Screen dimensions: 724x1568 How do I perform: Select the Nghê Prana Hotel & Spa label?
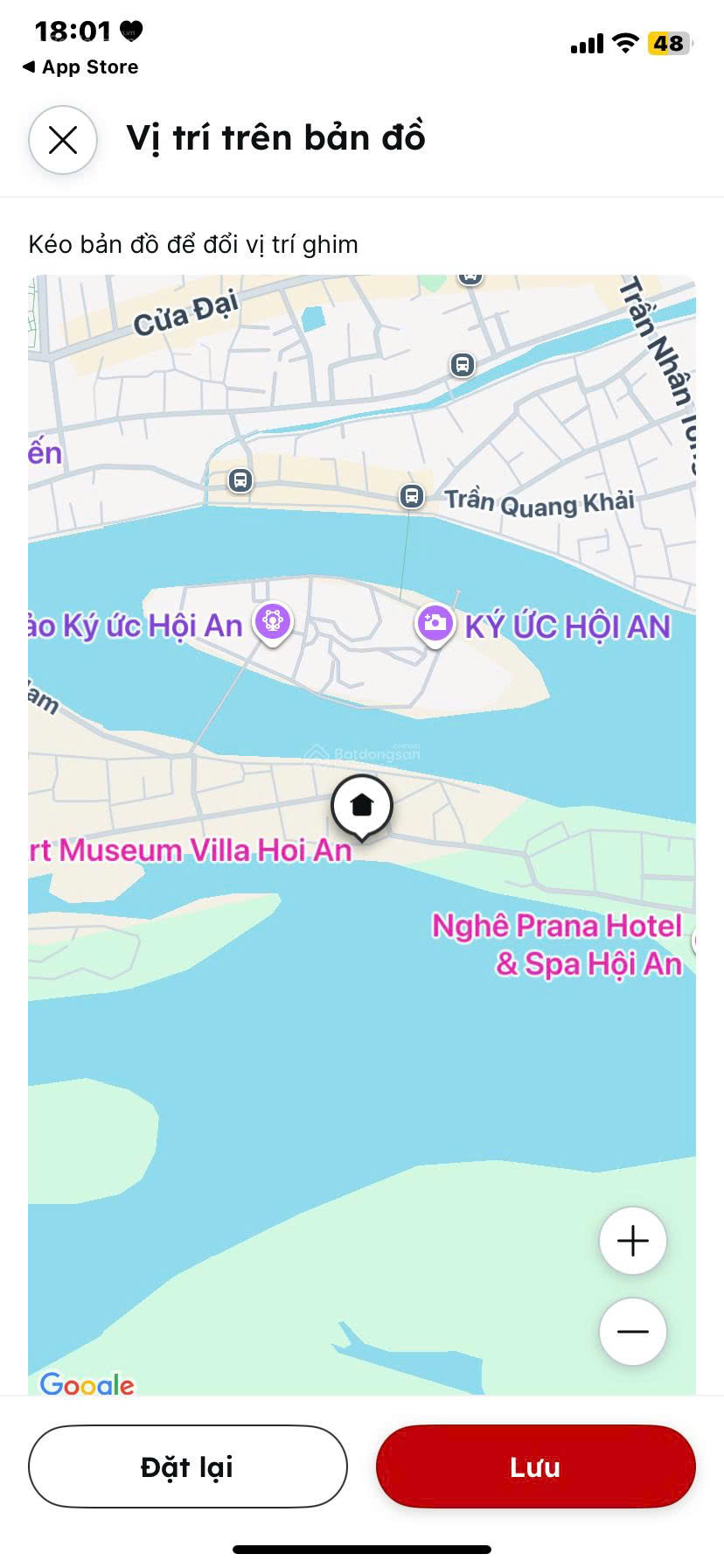tap(557, 944)
